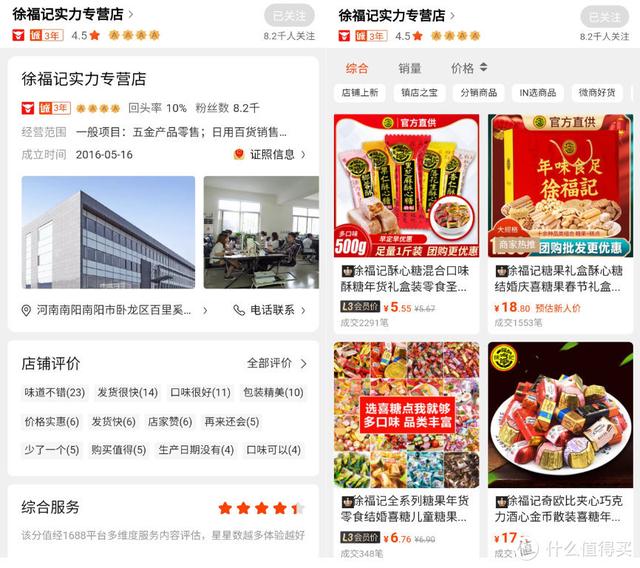640x568 pixels.
Task: Filter reviews by 包装精美(10)
Action: tap(273, 393)
